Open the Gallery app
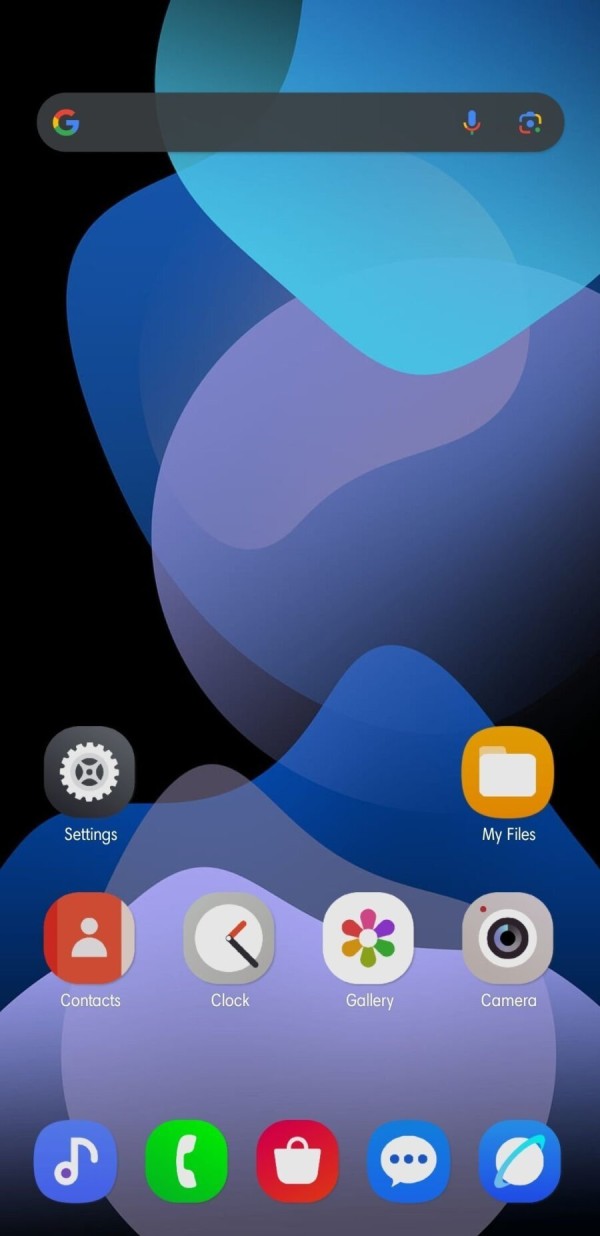Viewport: 600px width, 1236px height. click(x=369, y=938)
